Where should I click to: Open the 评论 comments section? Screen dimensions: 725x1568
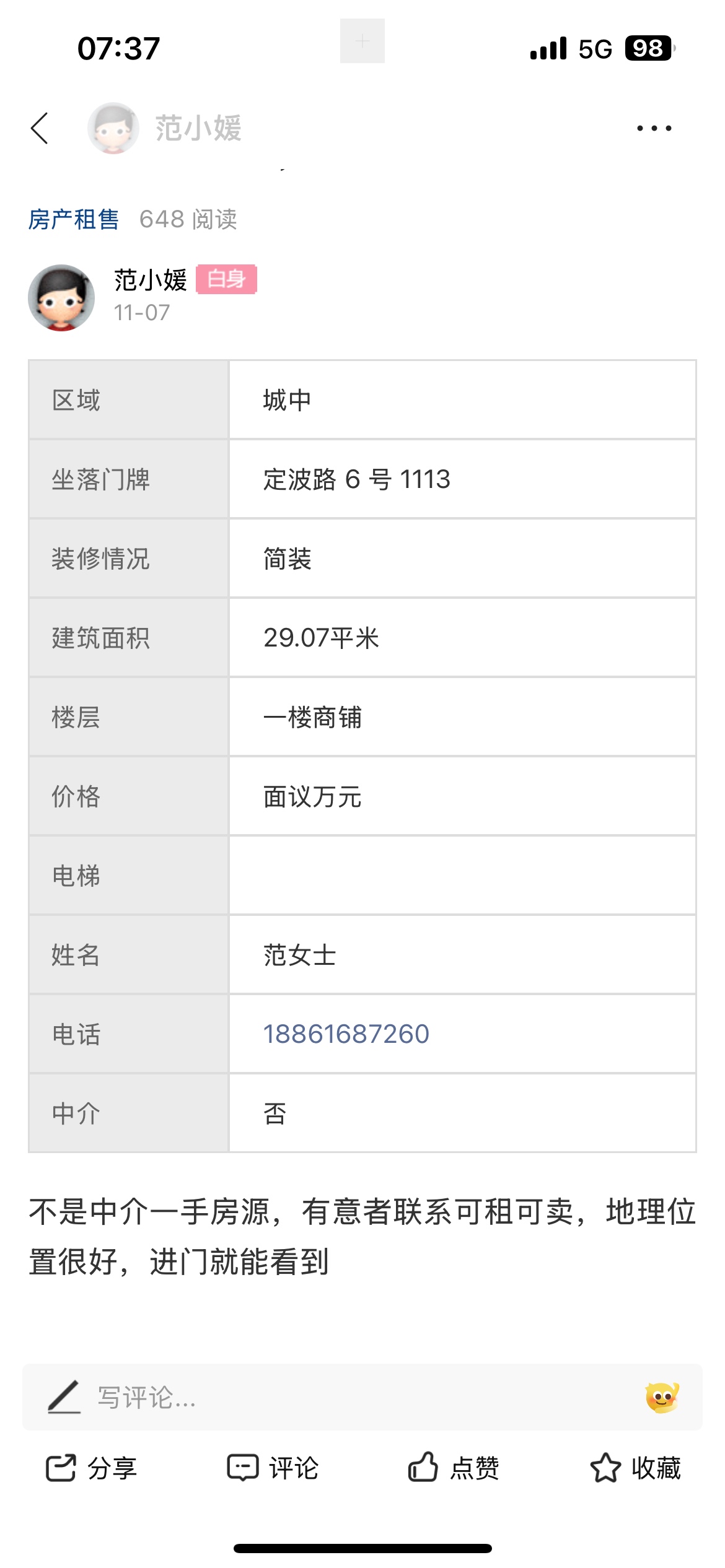[x=273, y=1468]
